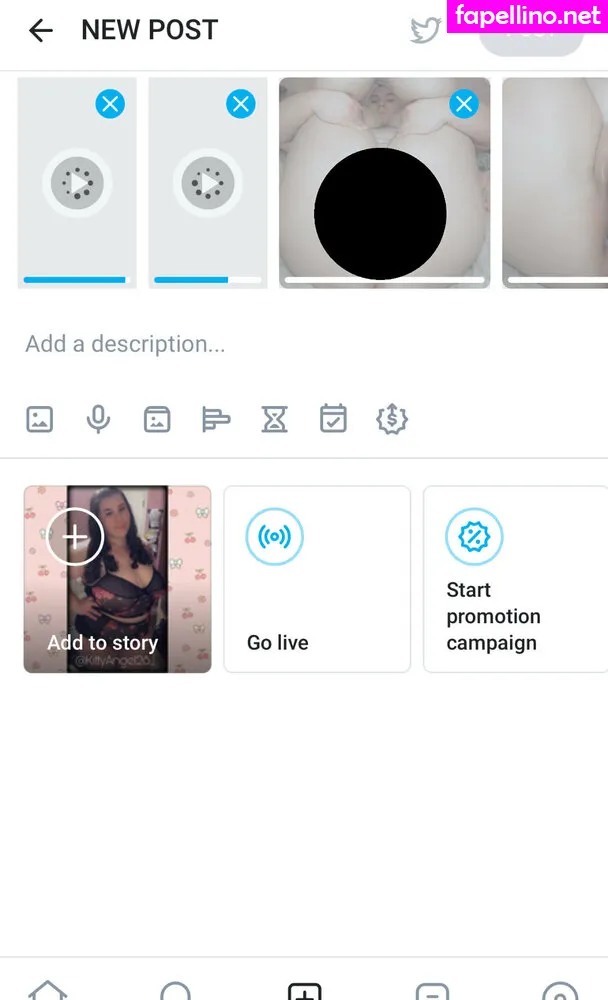Set a post expiration with the hourglass

pos(274,419)
